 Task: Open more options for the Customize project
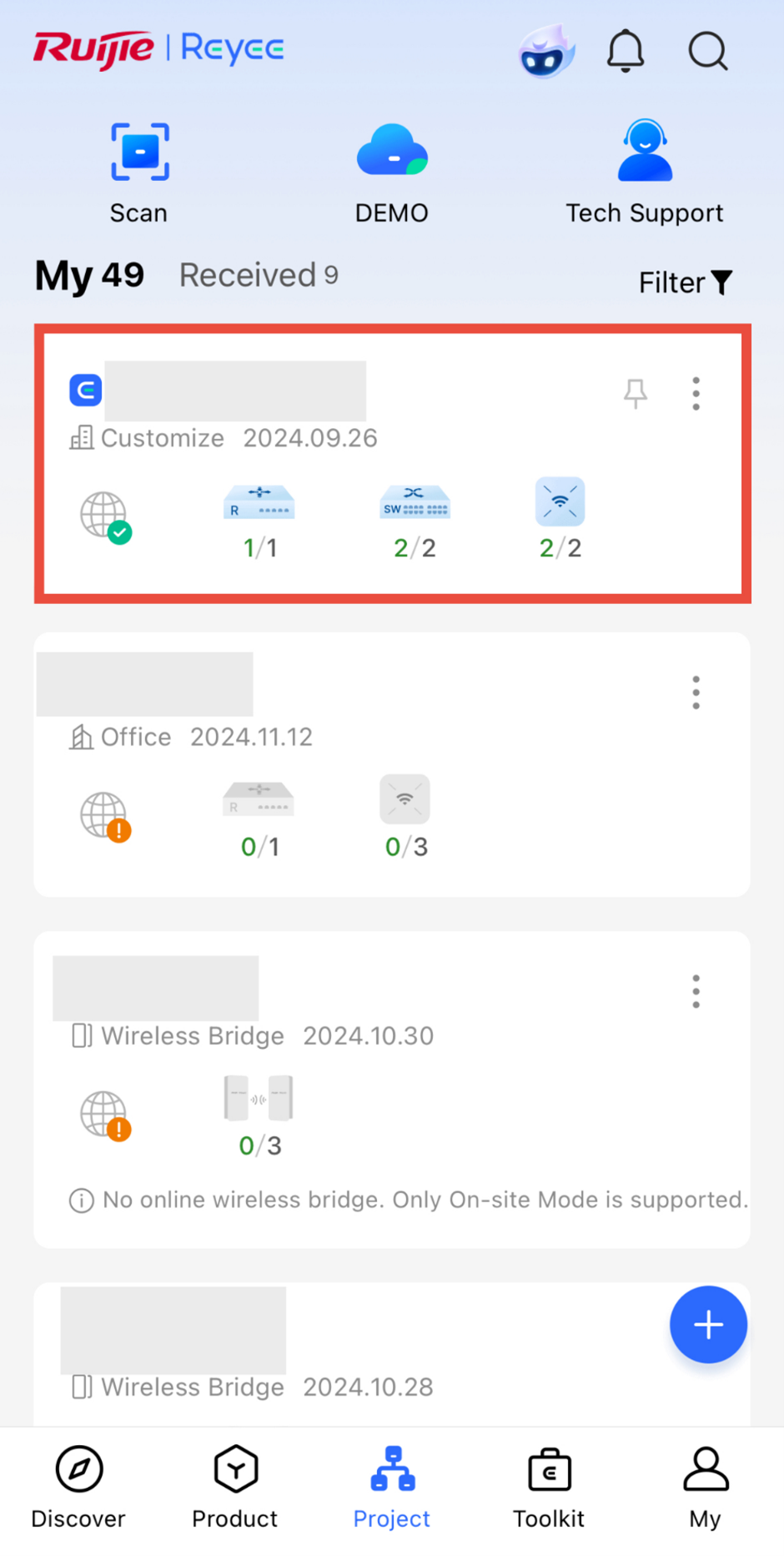(x=696, y=393)
